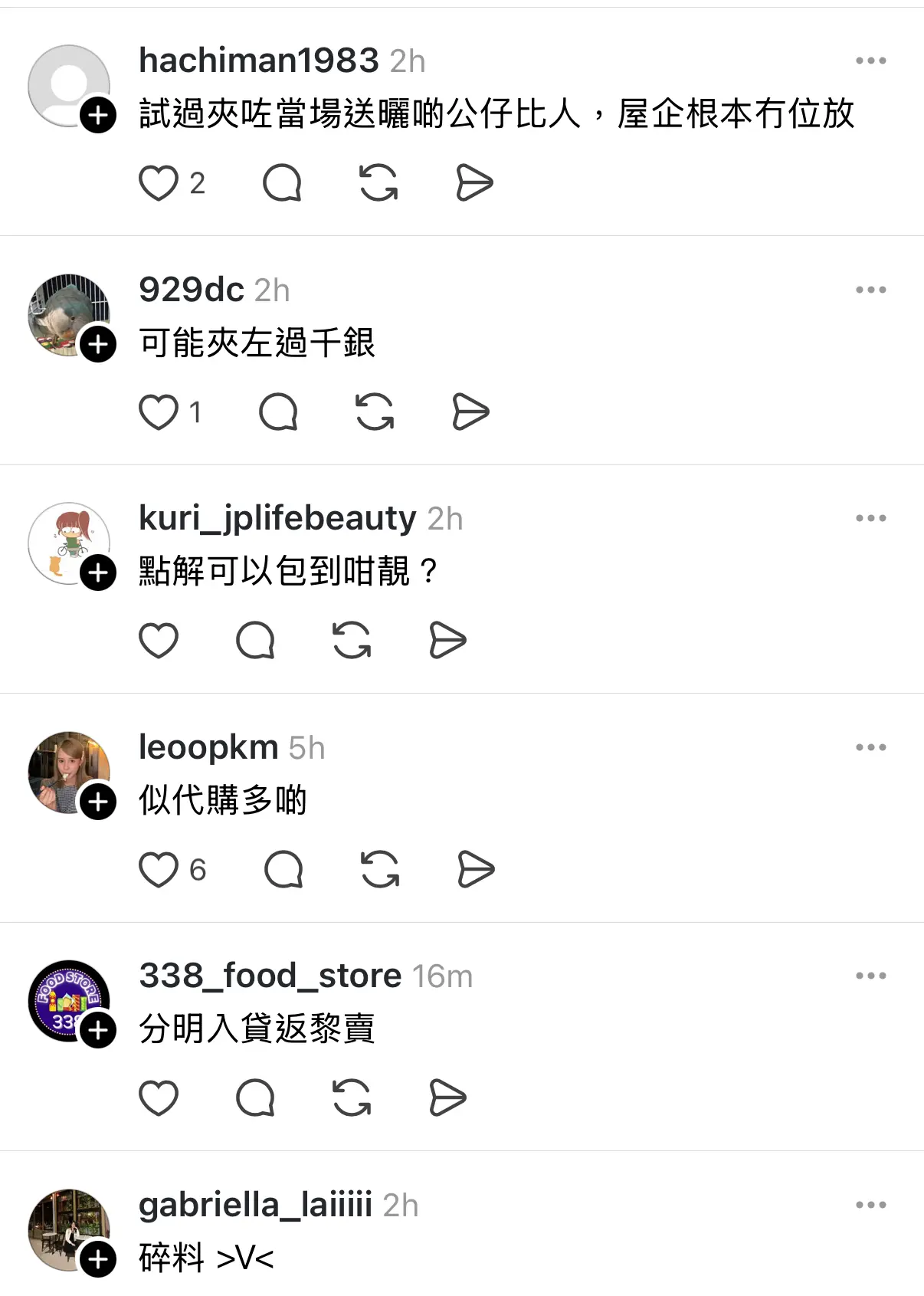Open more options for kuri_jplifebeauty's comment
This screenshot has width=924, height=1296.
[870, 519]
